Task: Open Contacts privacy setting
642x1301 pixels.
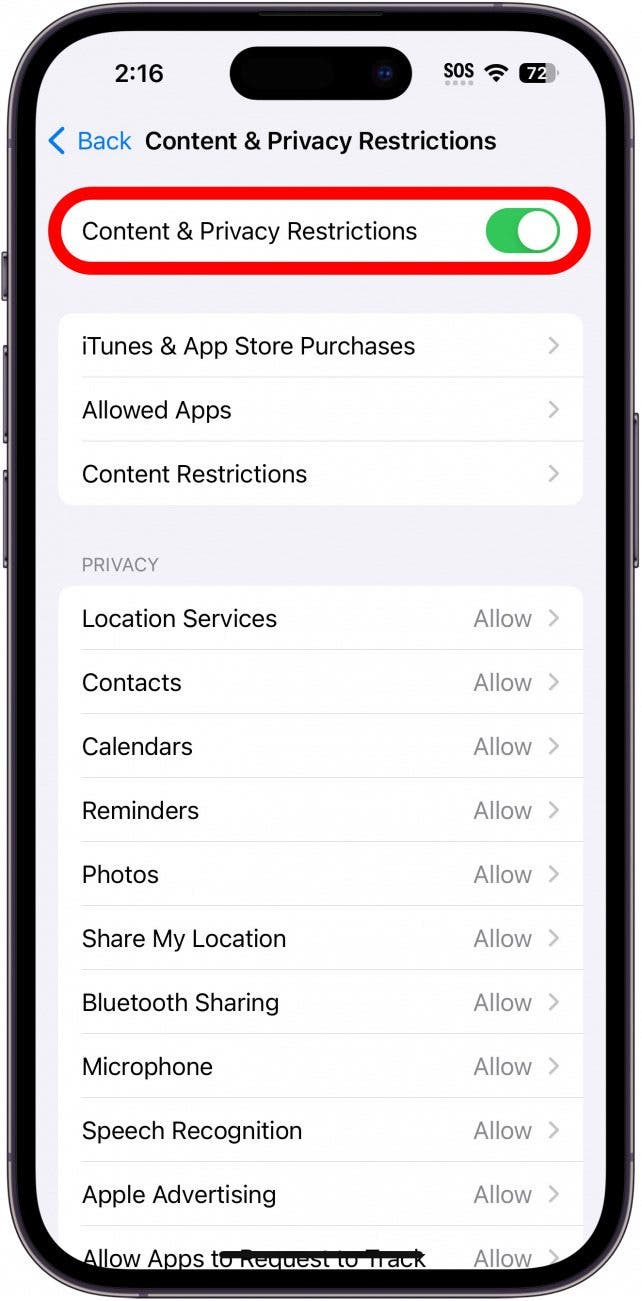Action: (320, 683)
